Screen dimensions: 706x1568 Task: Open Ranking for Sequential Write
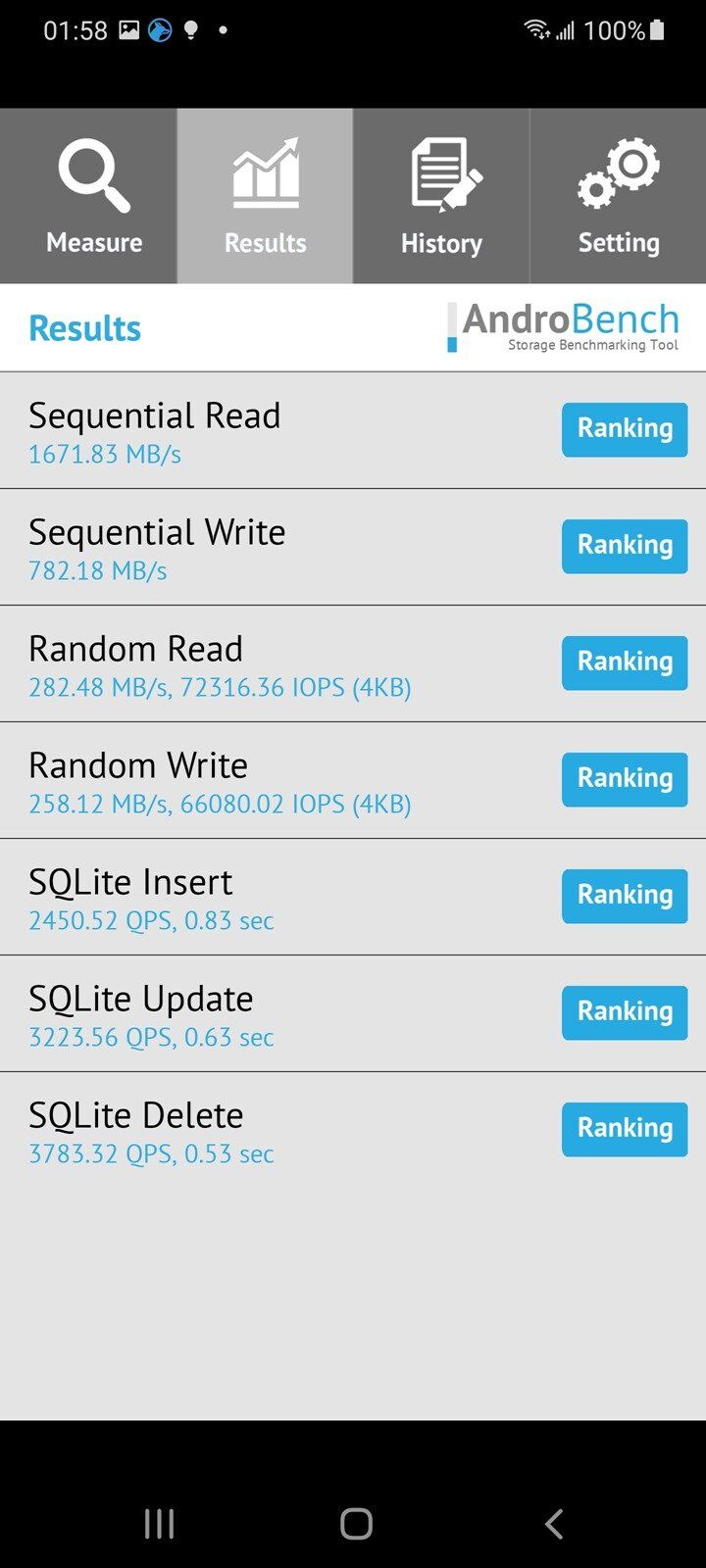[x=625, y=546]
